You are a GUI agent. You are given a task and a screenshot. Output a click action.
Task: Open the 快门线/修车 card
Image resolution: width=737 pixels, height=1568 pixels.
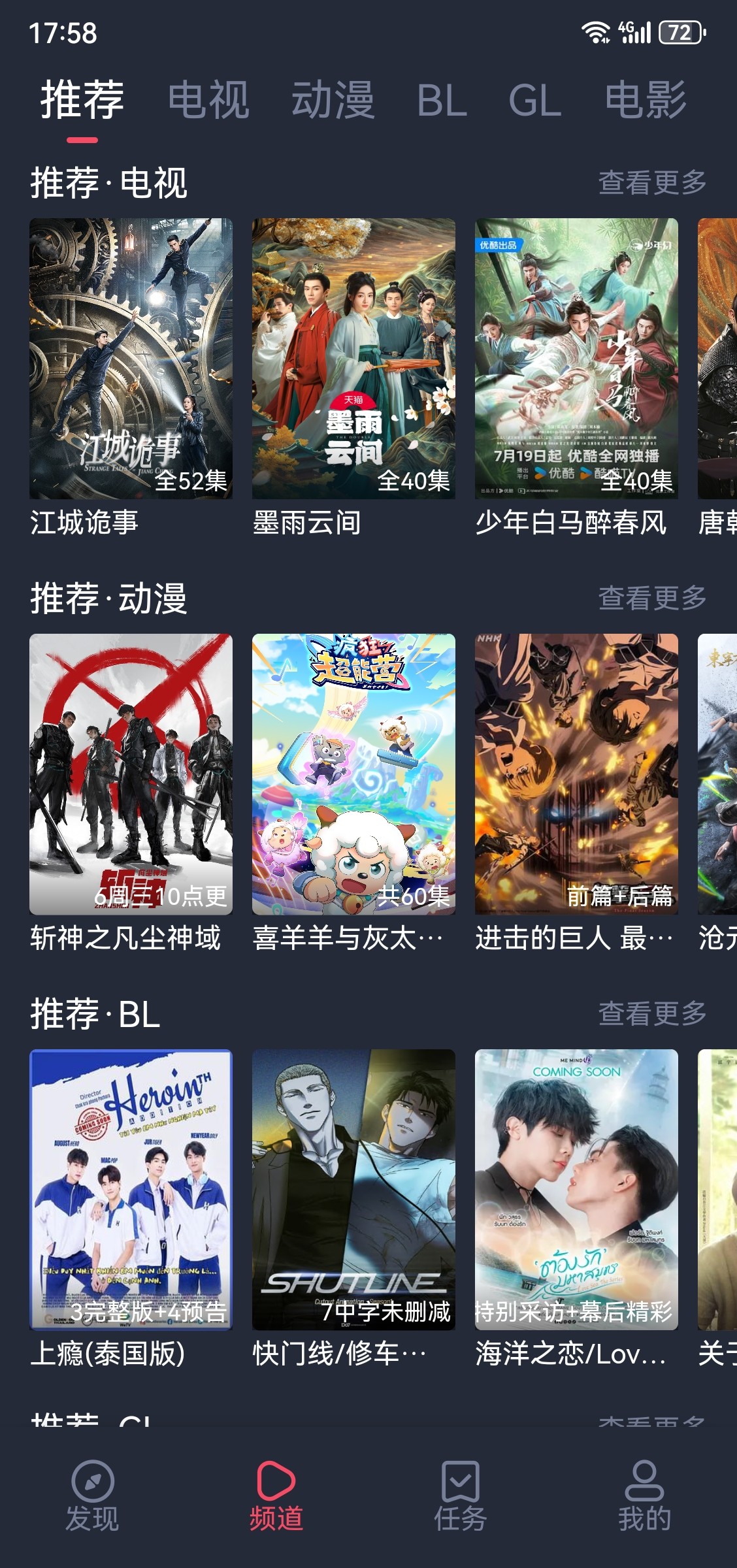(353, 1190)
